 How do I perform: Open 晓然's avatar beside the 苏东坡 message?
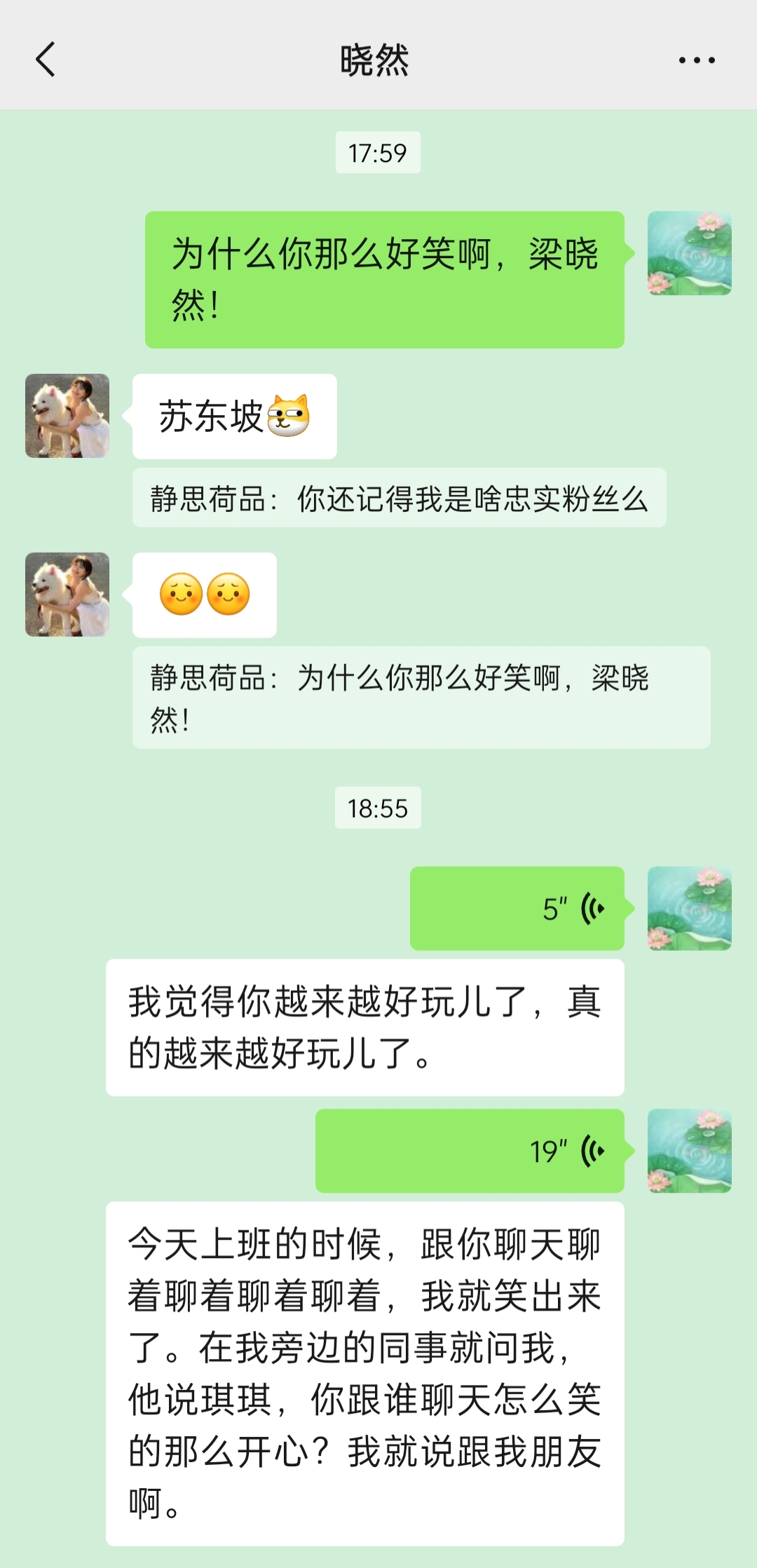pyautogui.click(x=67, y=416)
